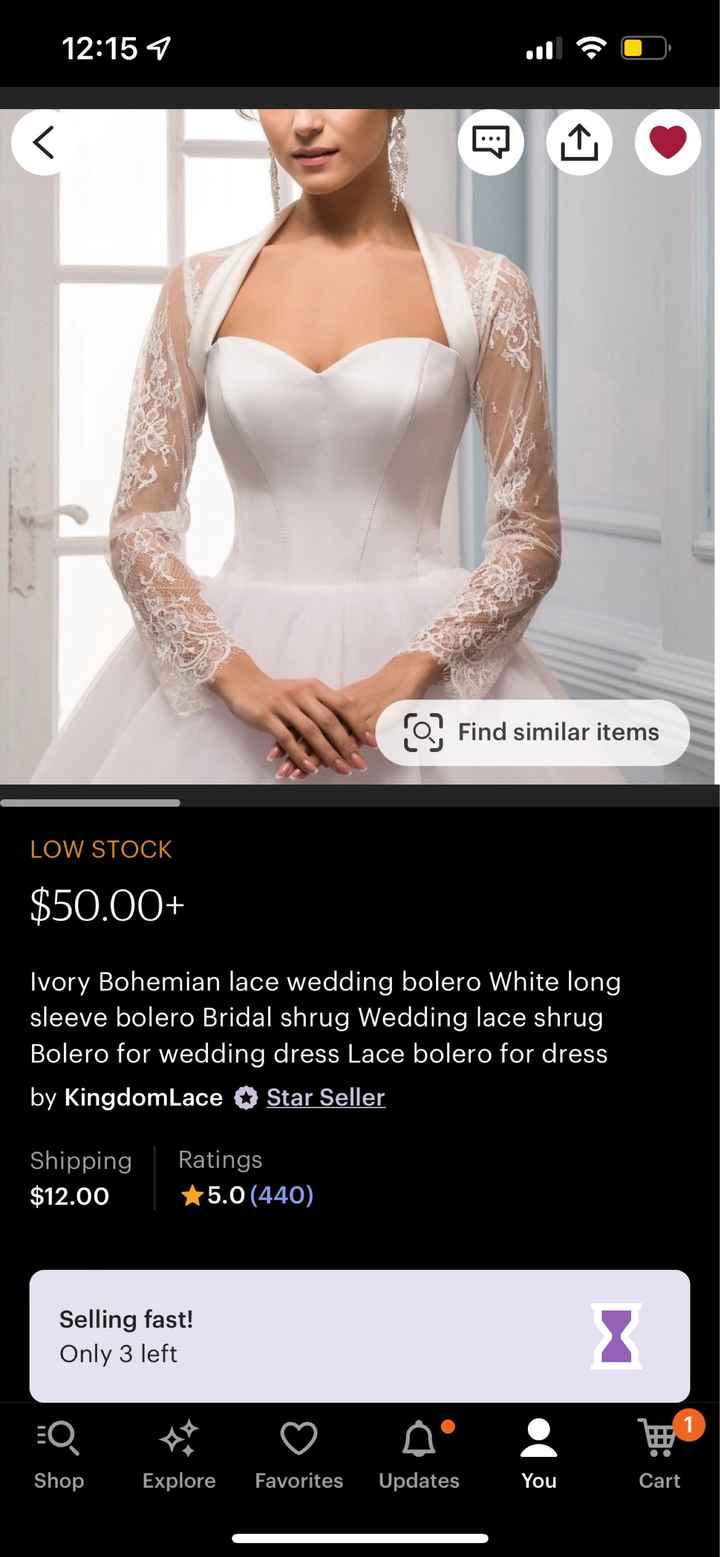Viewport: 720px width, 1557px height.
Task: Share this bolero listing
Action: 579,143
